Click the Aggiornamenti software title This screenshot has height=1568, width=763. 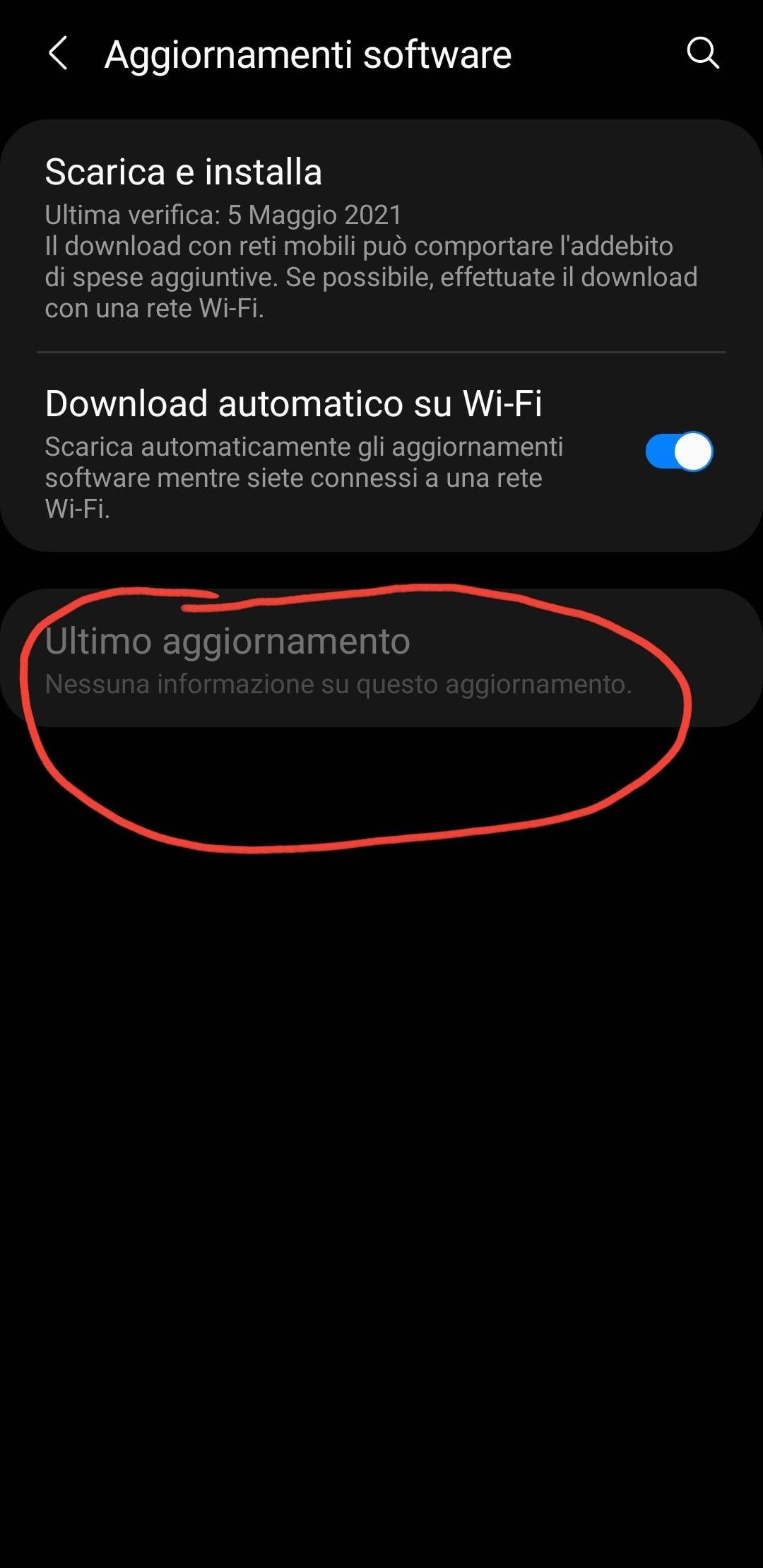tap(306, 54)
